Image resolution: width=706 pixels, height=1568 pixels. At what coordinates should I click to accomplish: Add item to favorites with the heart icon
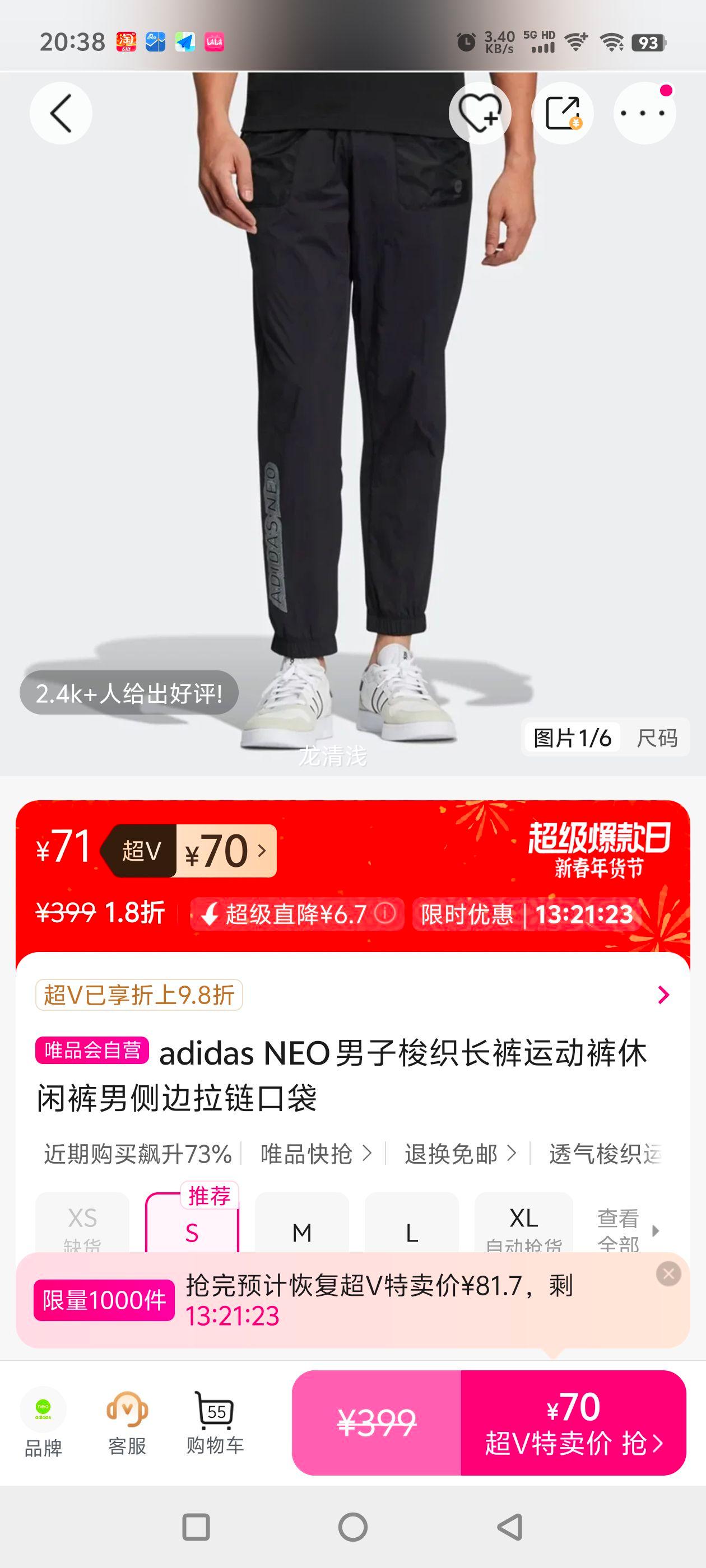pyautogui.click(x=481, y=113)
